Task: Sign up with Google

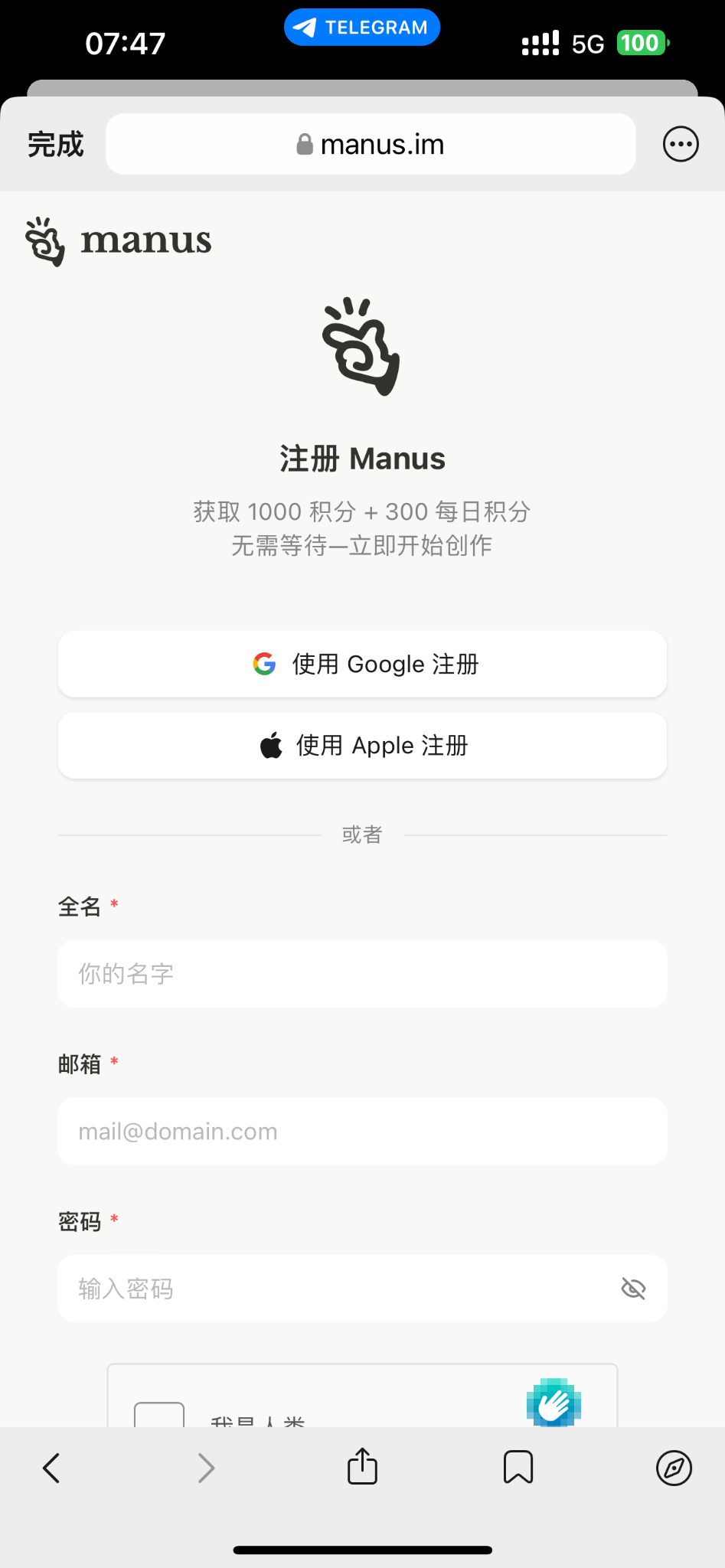Action: pos(362,664)
